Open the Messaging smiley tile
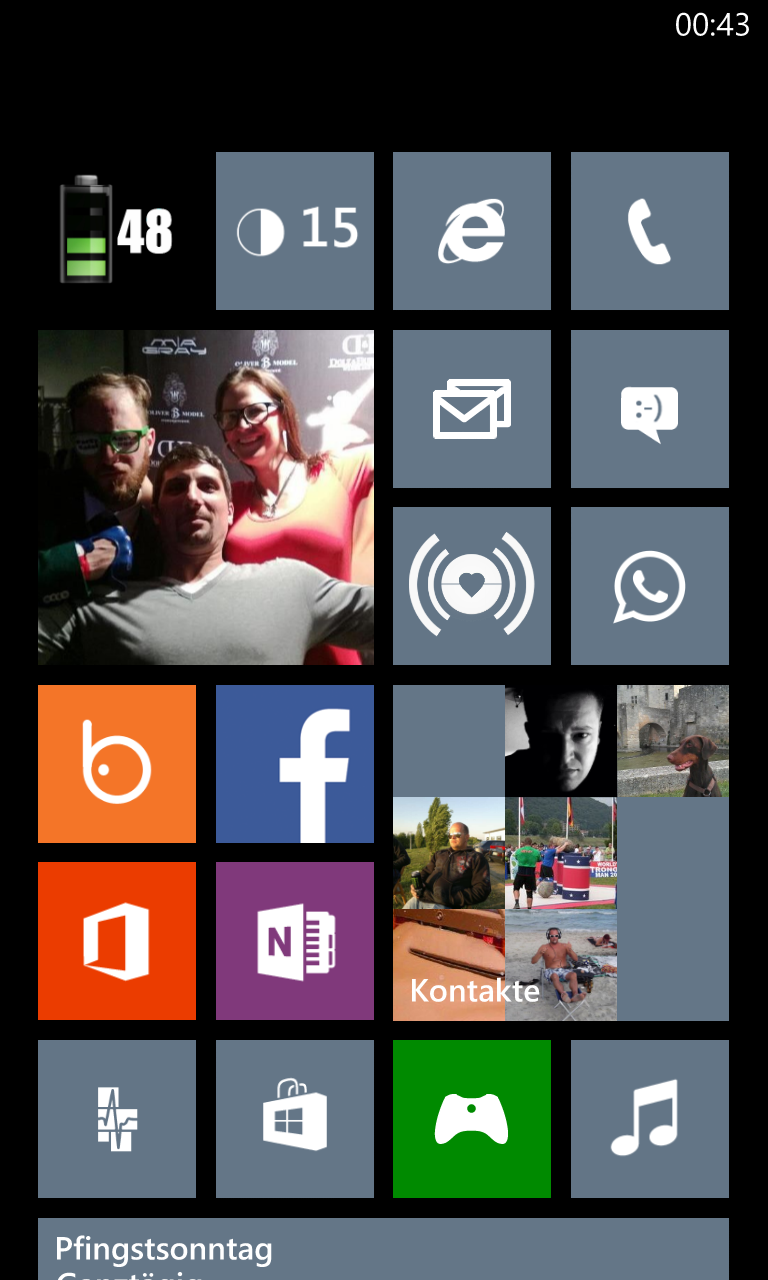 (x=650, y=409)
